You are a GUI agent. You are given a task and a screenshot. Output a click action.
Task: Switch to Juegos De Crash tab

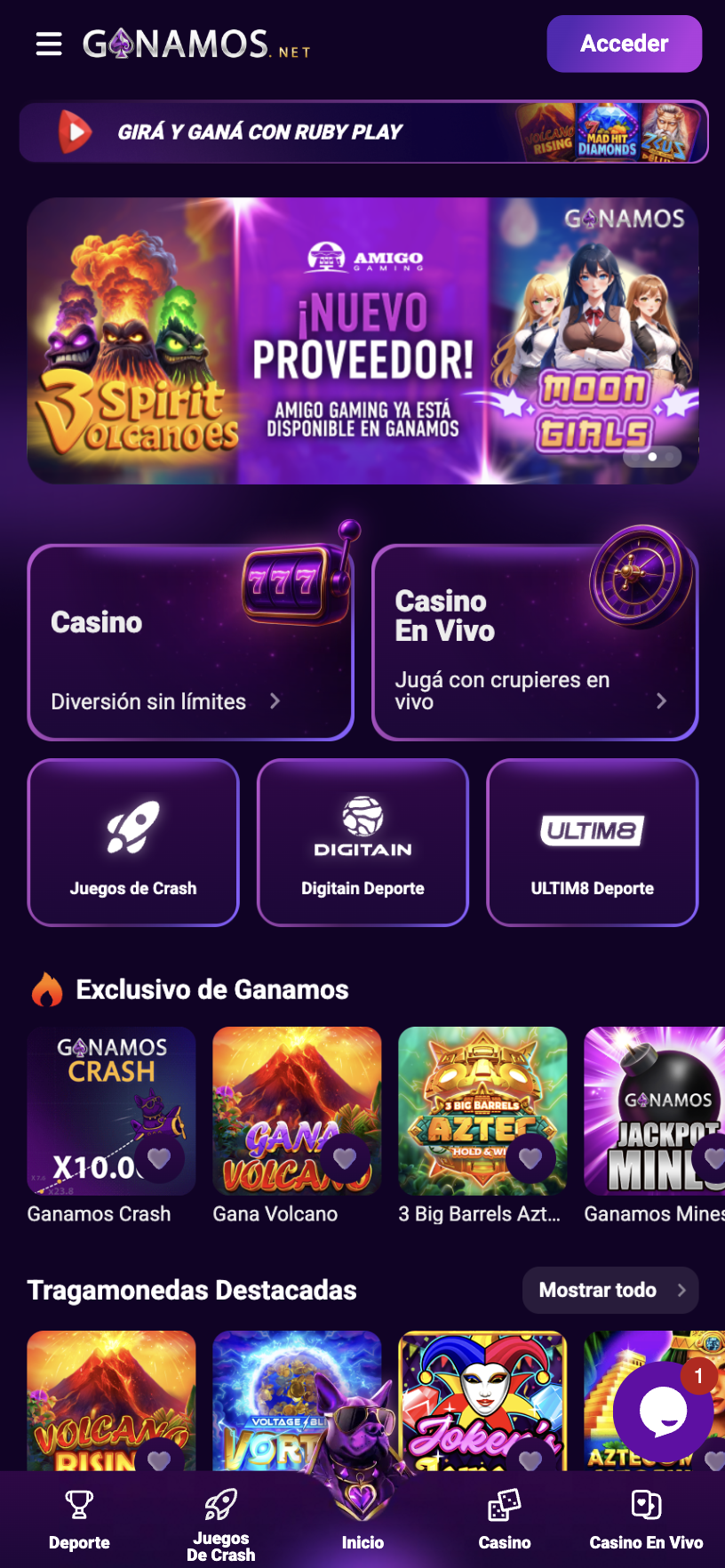pyautogui.click(x=220, y=1520)
